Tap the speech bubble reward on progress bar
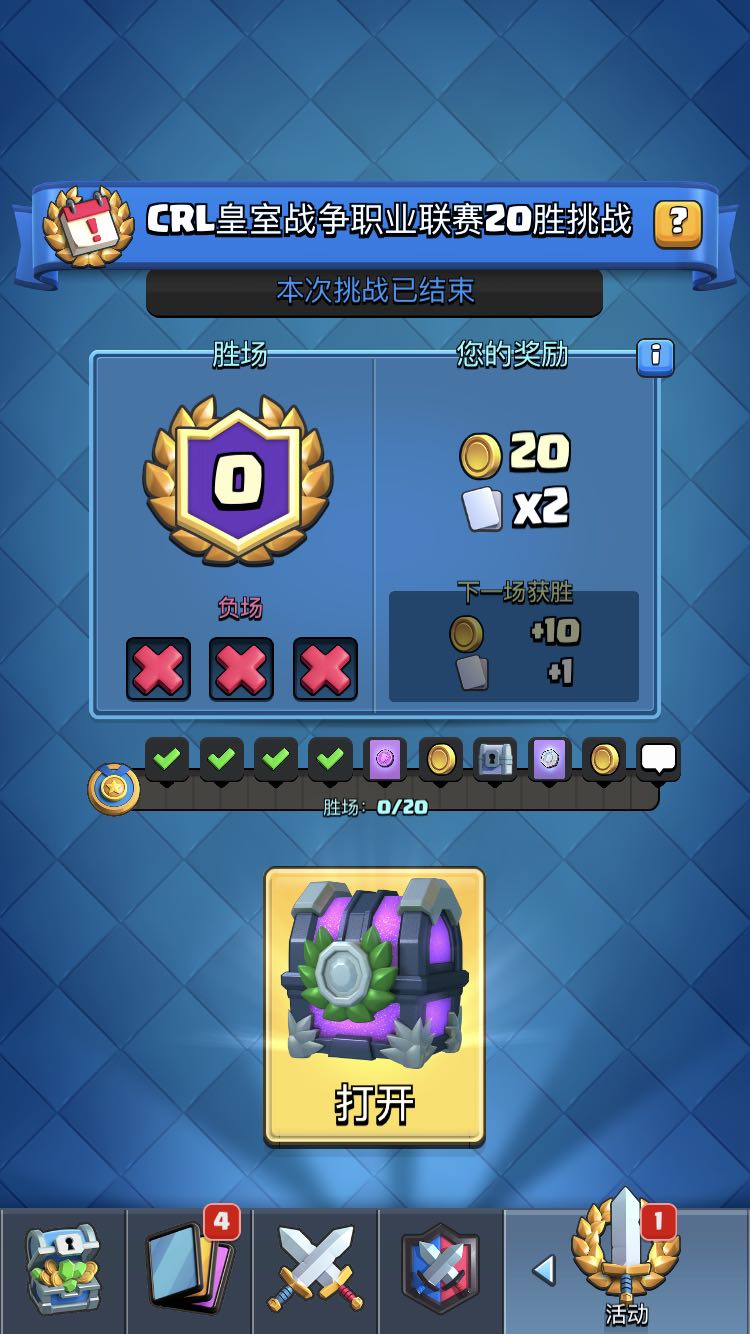The width and height of the screenshot is (750, 1334). [658, 760]
